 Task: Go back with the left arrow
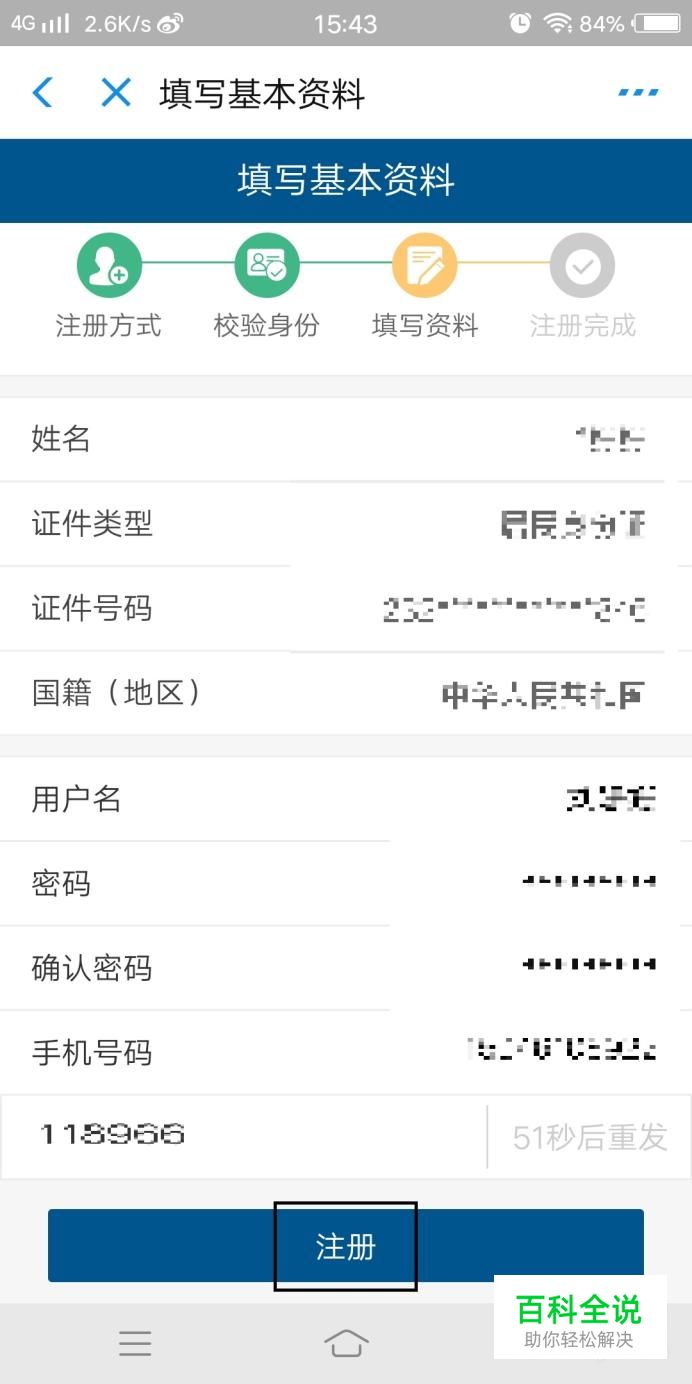coord(42,93)
